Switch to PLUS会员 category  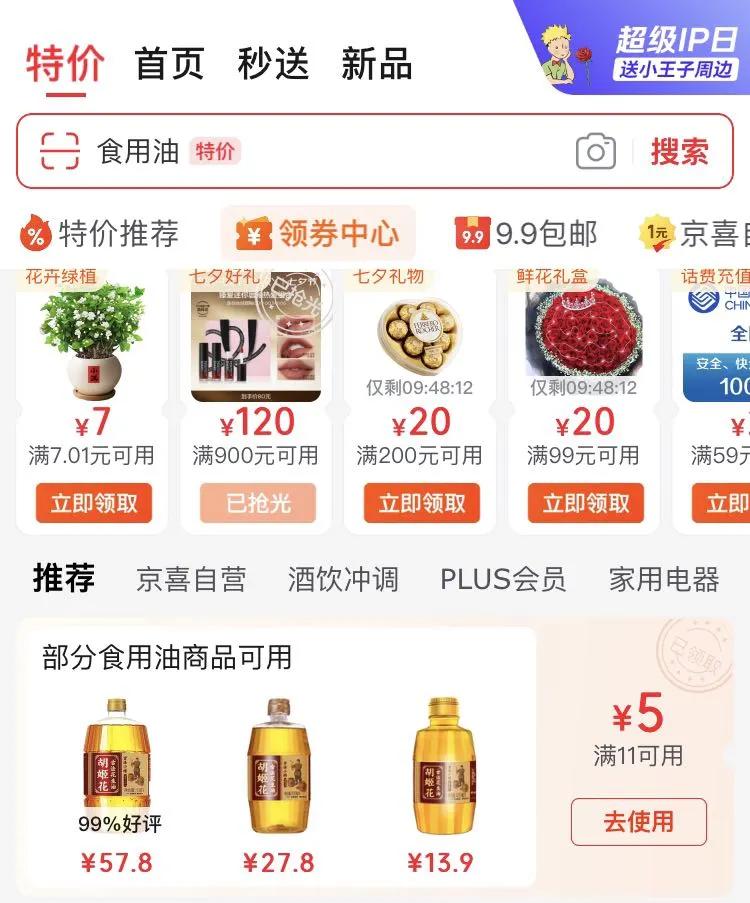503,579
